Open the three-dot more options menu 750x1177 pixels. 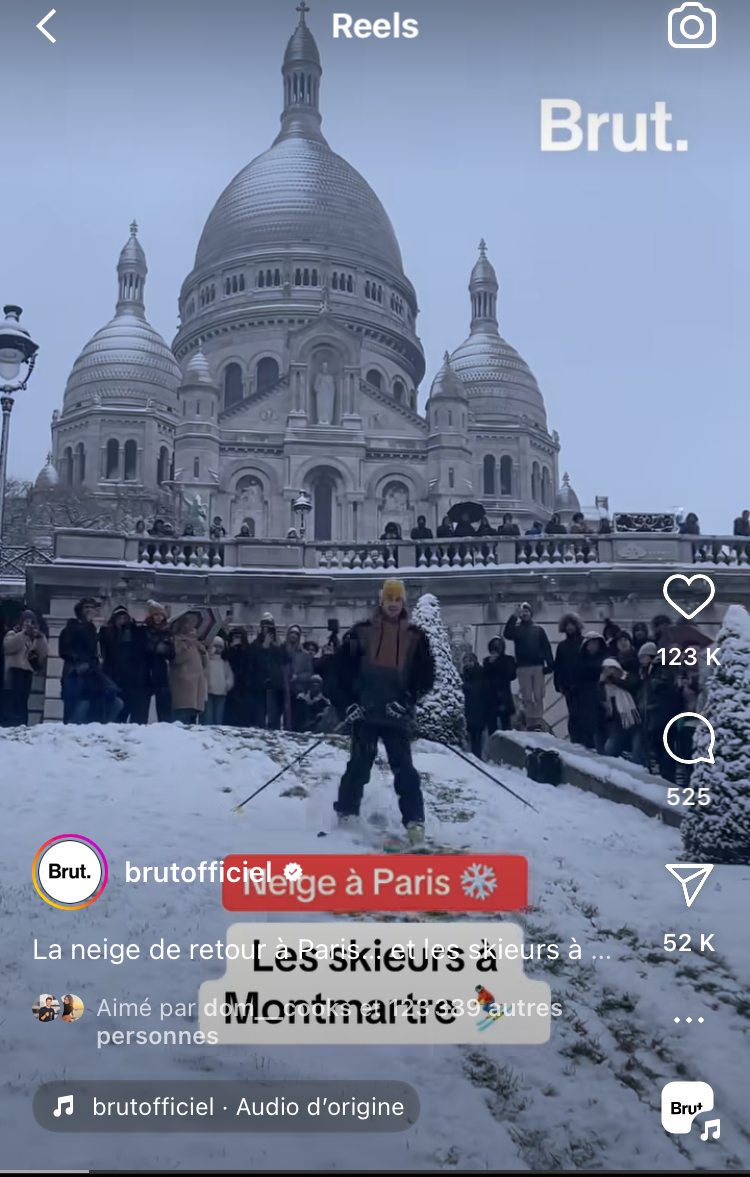689,1020
